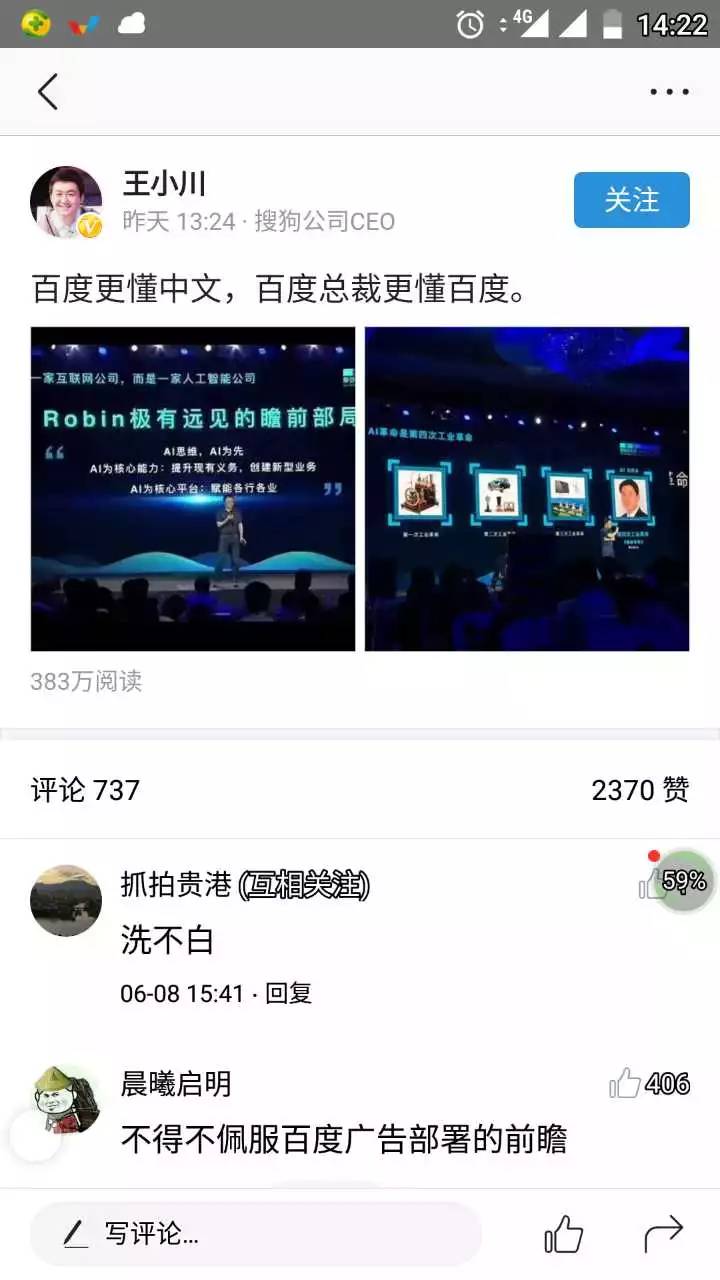Share this post
The width and height of the screenshot is (720, 1280).
(x=663, y=1234)
